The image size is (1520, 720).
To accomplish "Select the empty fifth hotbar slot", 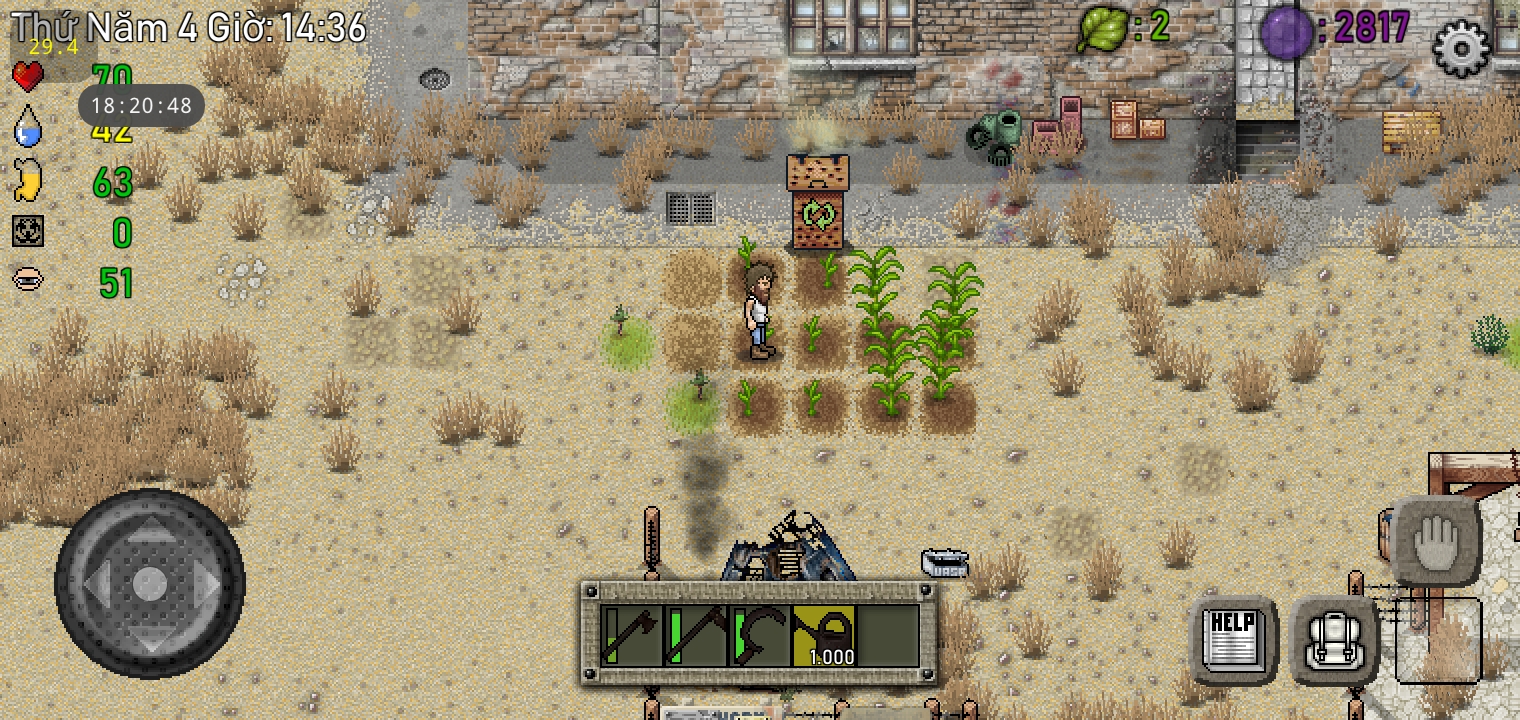I will point(889,636).
